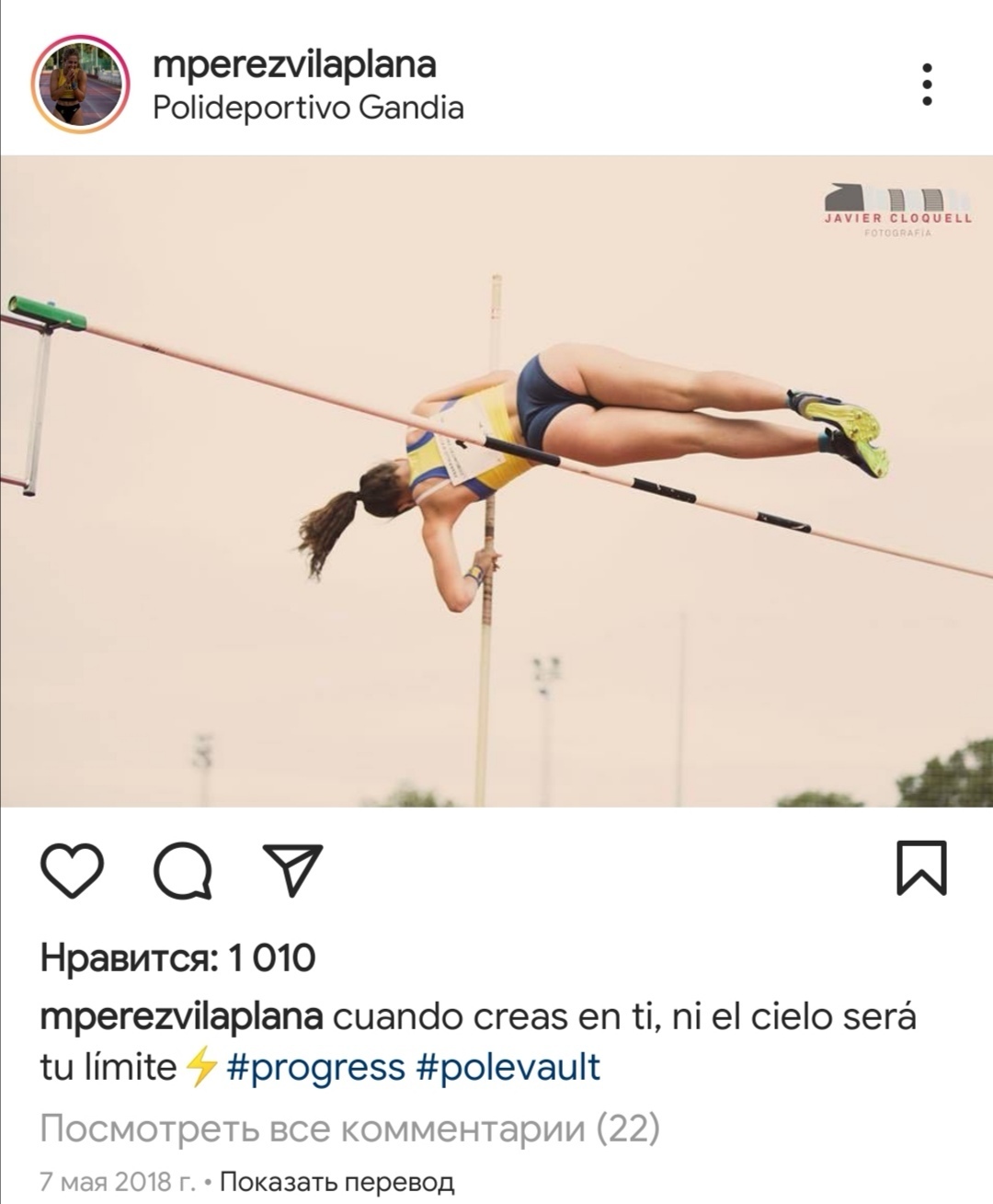Open the comment icon under the post
Viewport: 993px width, 1204px height.
[x=183, y=869]
